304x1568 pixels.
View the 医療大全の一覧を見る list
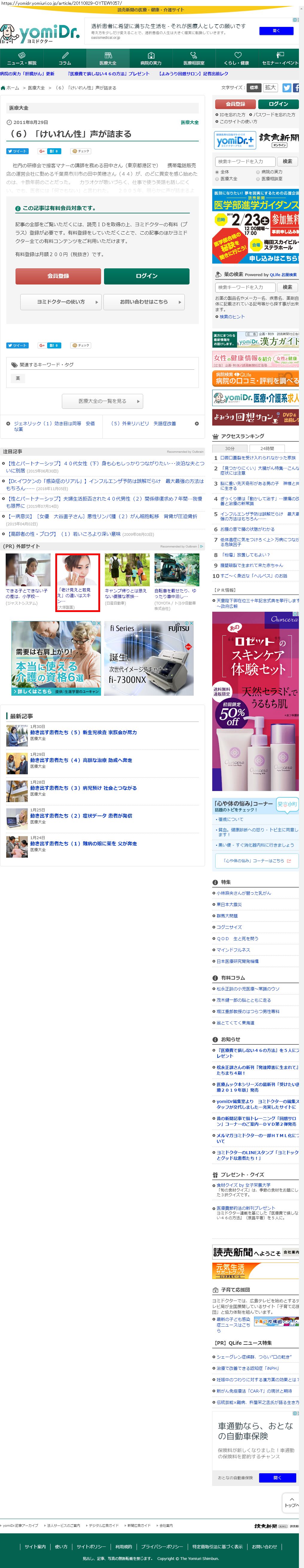(x=102, y=400)
